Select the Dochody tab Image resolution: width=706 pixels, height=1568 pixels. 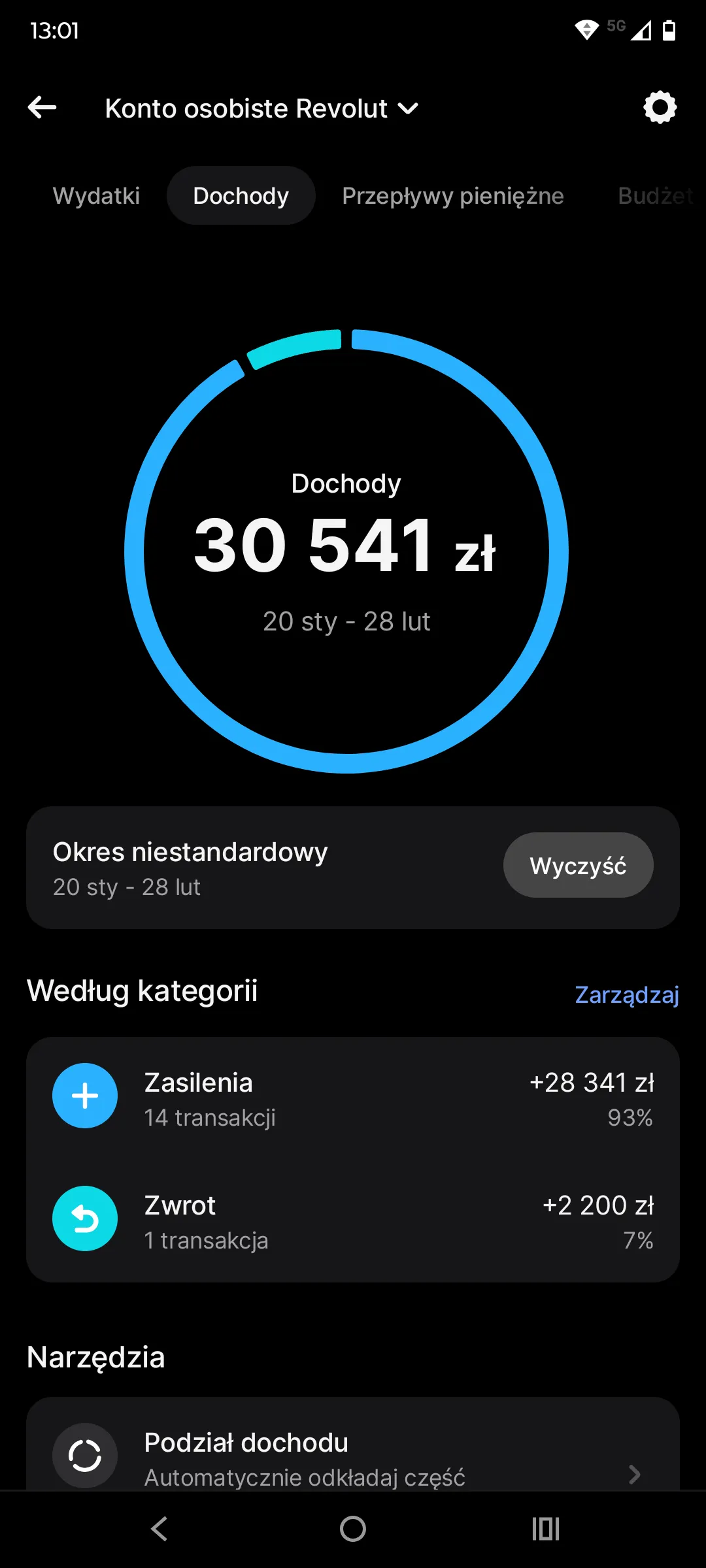(241, 195)
